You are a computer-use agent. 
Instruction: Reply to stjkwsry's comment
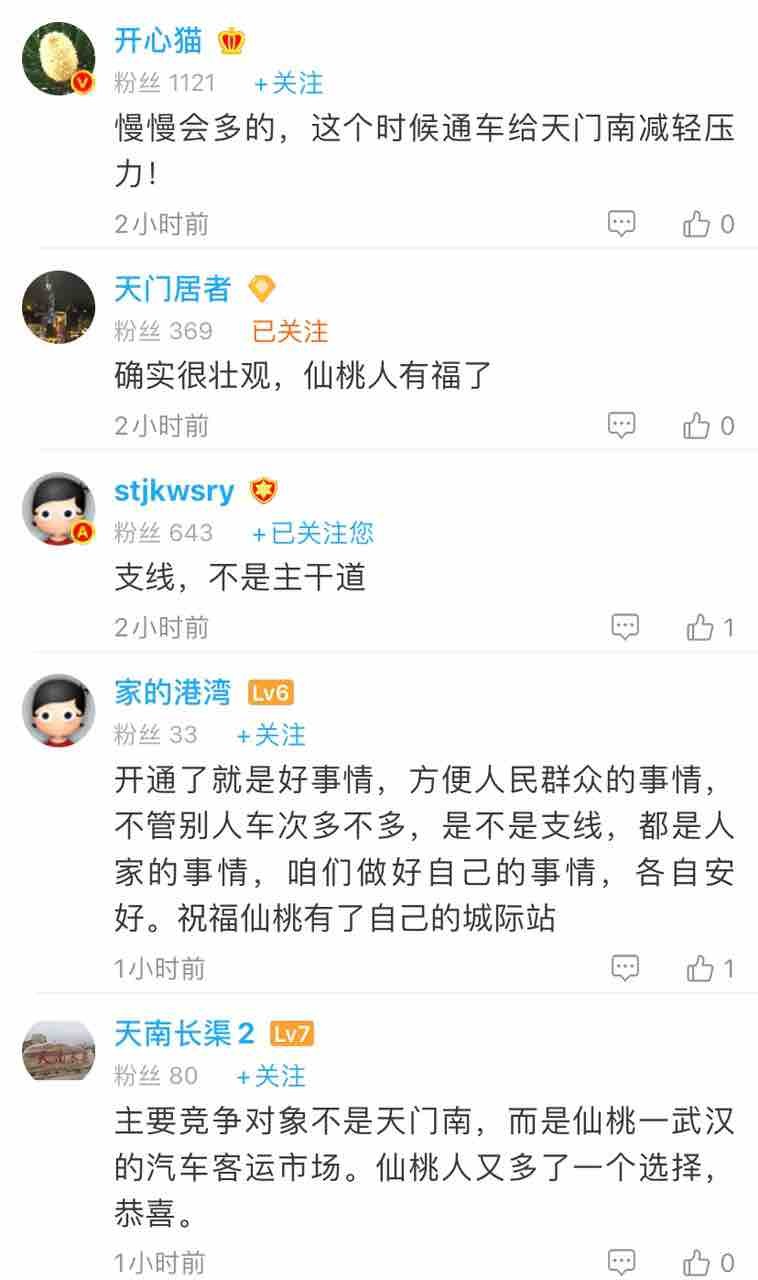pyautogui.click(x=625, y=628)
